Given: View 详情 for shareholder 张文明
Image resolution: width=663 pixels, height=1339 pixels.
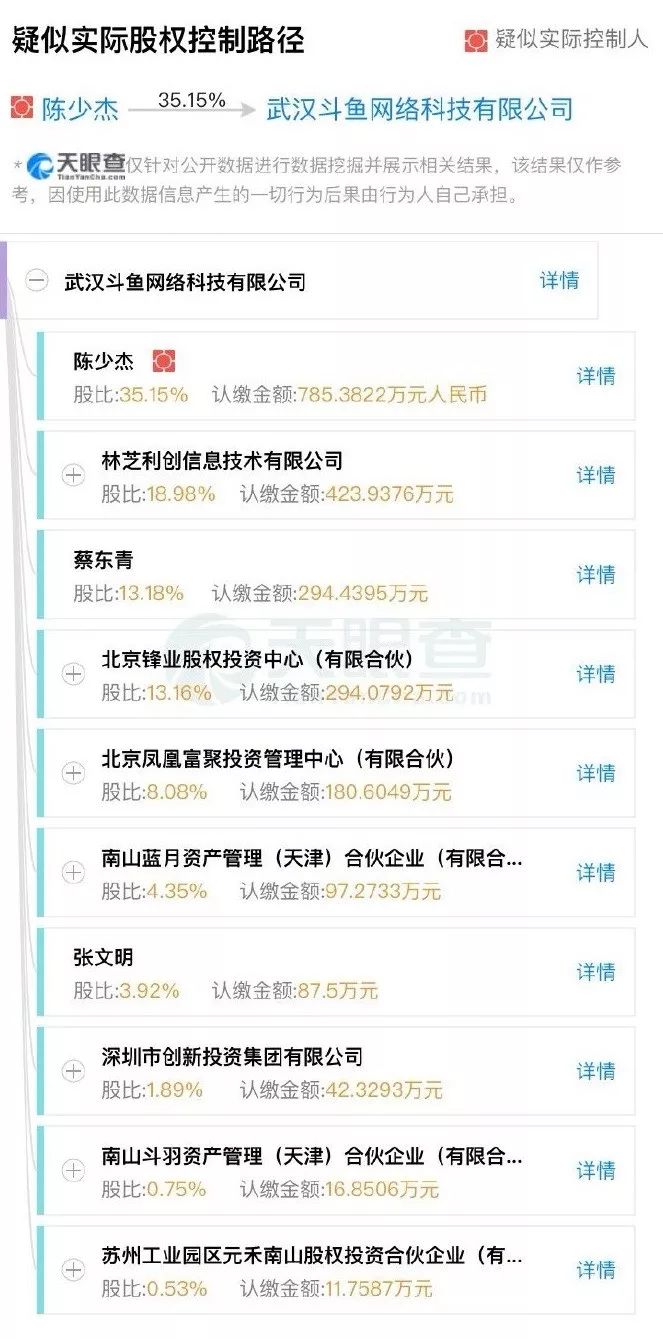Looking at the screenshot, I should tap(596, 972).
